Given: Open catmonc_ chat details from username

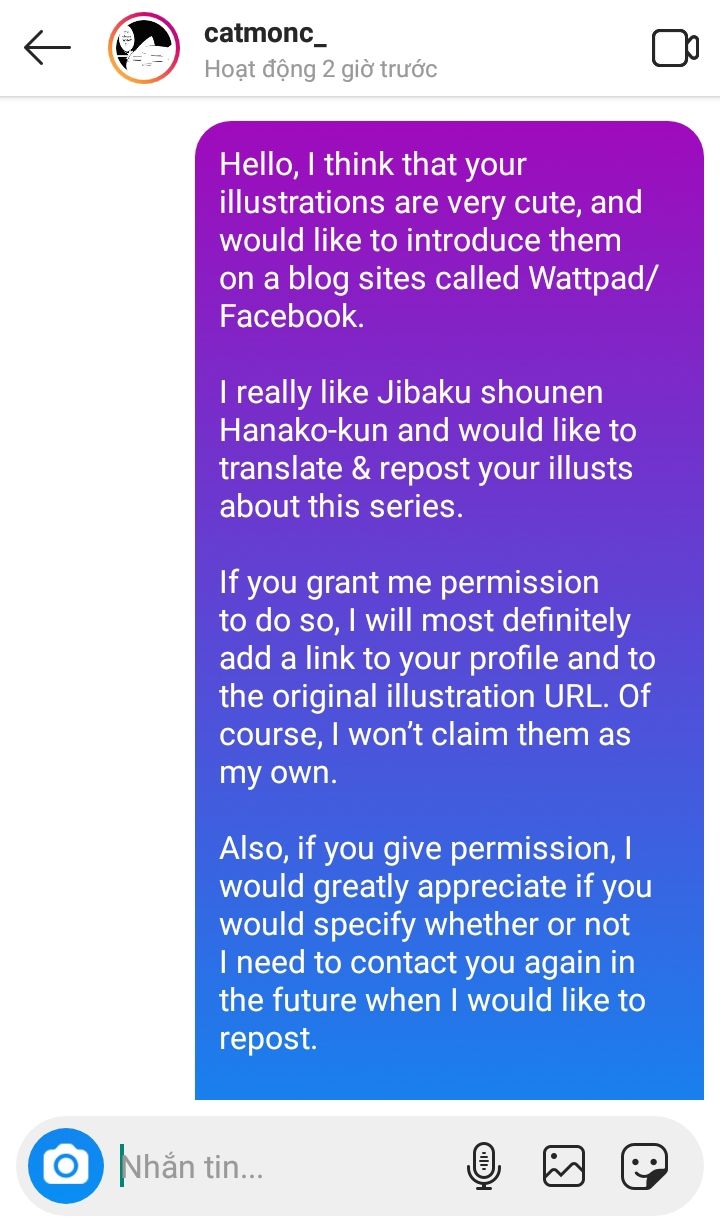Looking at the screenshot, I should [x=265, y=34].
